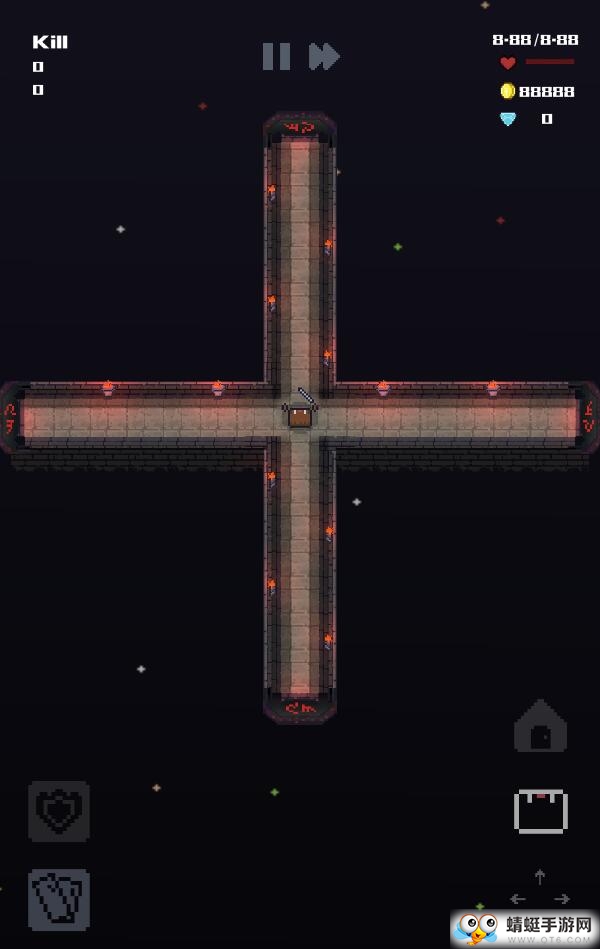The width and height of the screenshot is (600, 949).
Task: Open the chest inventory button
Action: (x=540, y=811)
